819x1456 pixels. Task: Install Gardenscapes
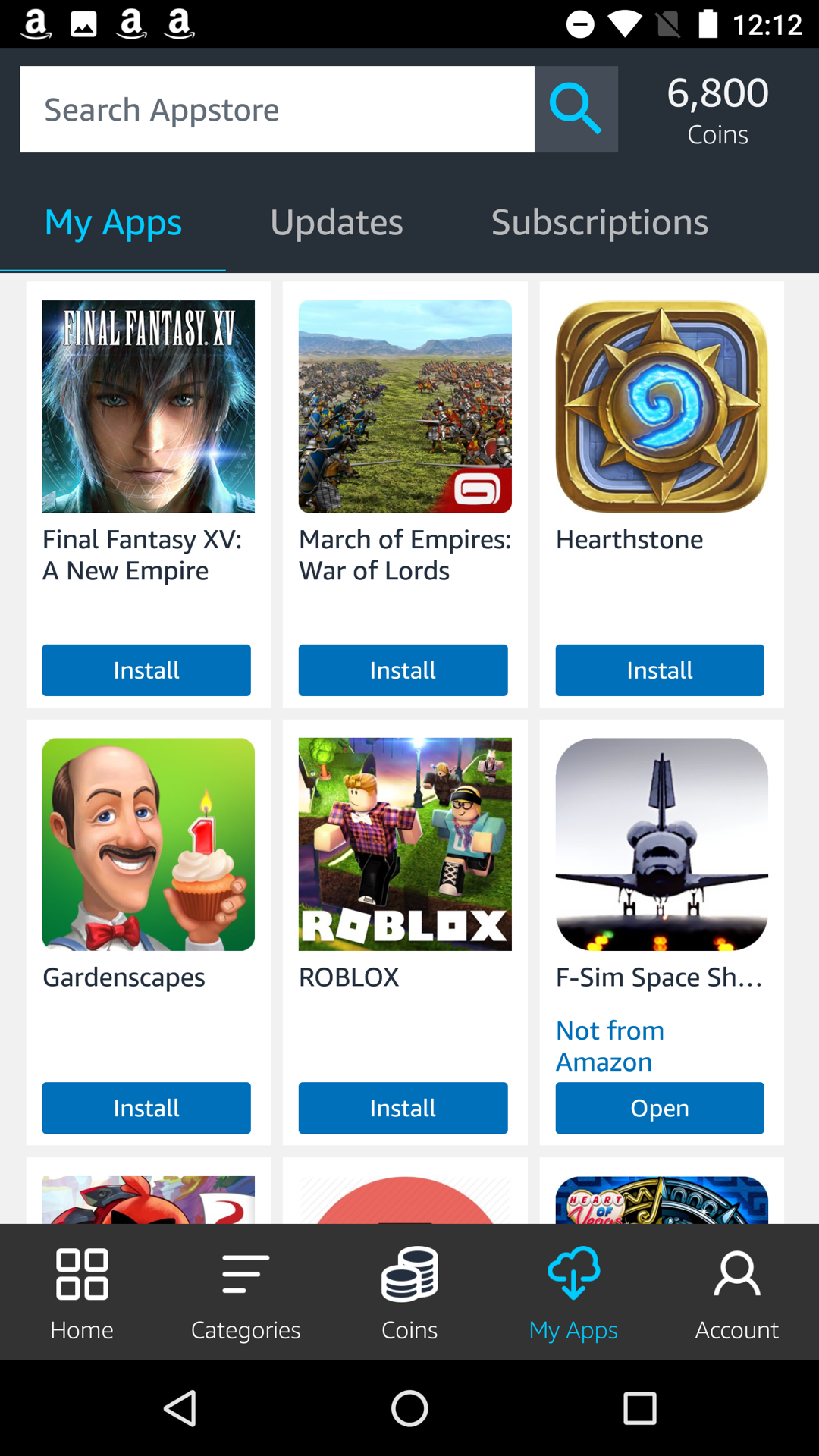[x=146, y=1108]
